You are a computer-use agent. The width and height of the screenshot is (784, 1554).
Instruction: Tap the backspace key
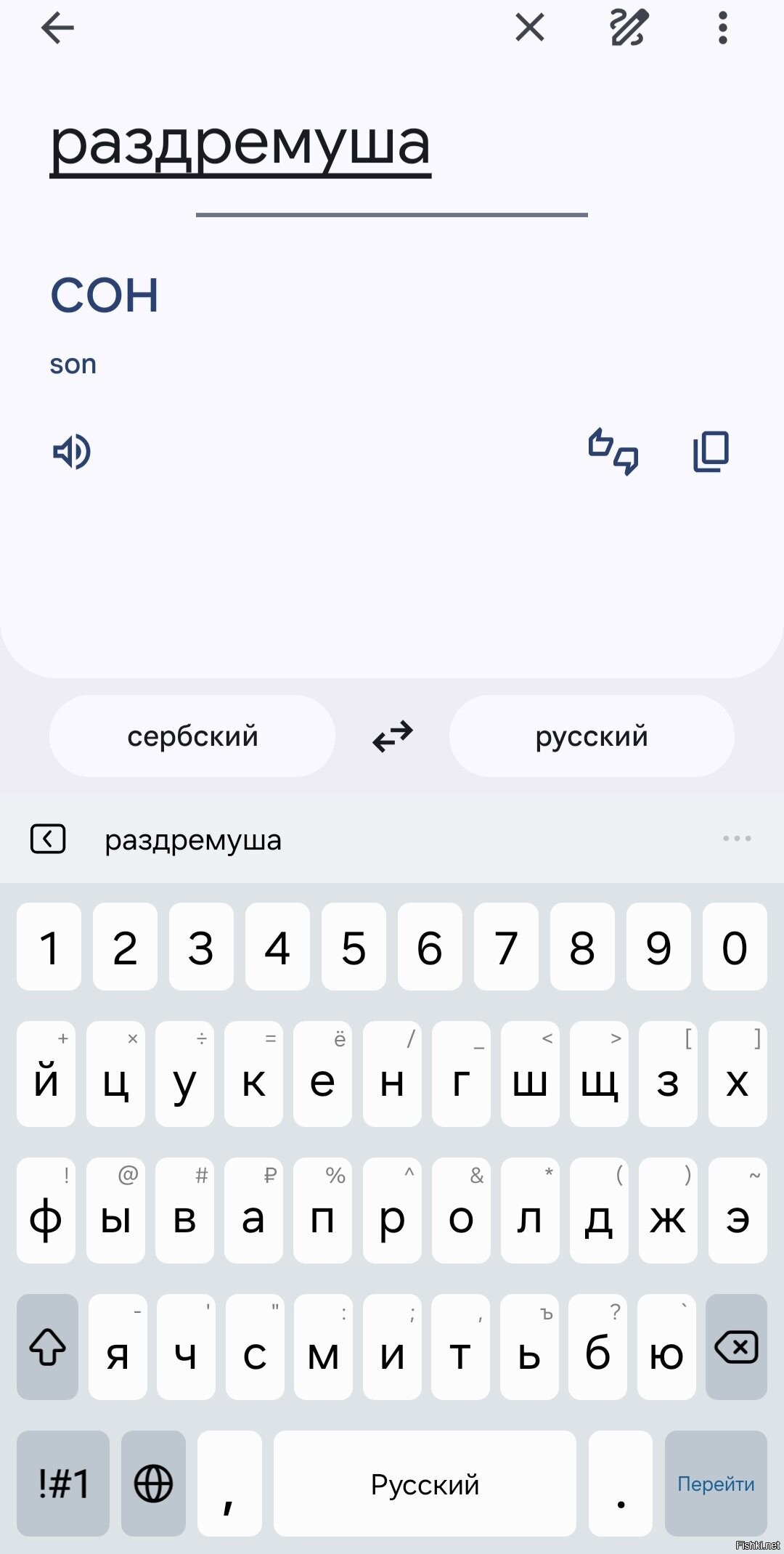pyautogui.click(x=736, y=1348)
